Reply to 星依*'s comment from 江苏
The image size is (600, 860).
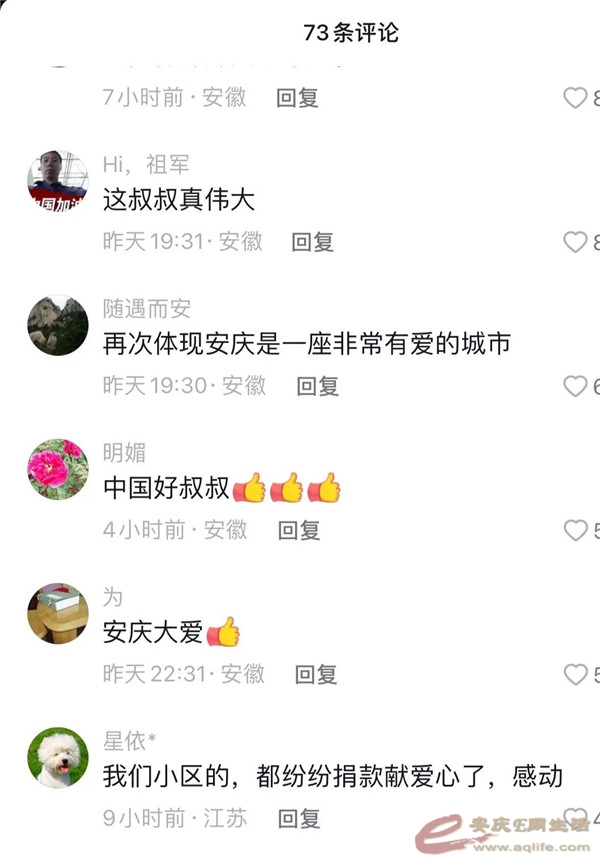pyautogui.click(x=297, y=818)
